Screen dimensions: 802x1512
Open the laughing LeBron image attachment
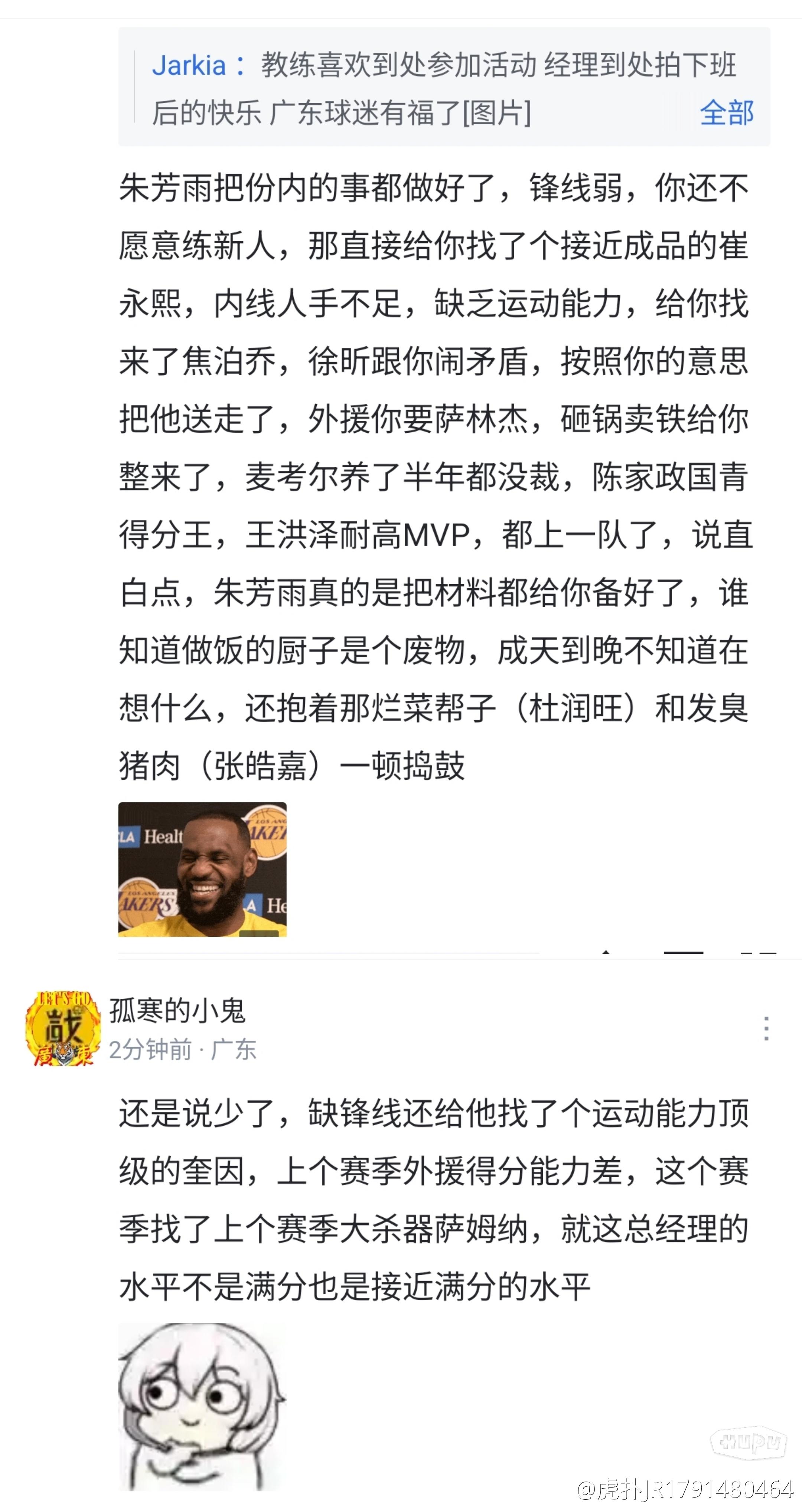point(202,869)
